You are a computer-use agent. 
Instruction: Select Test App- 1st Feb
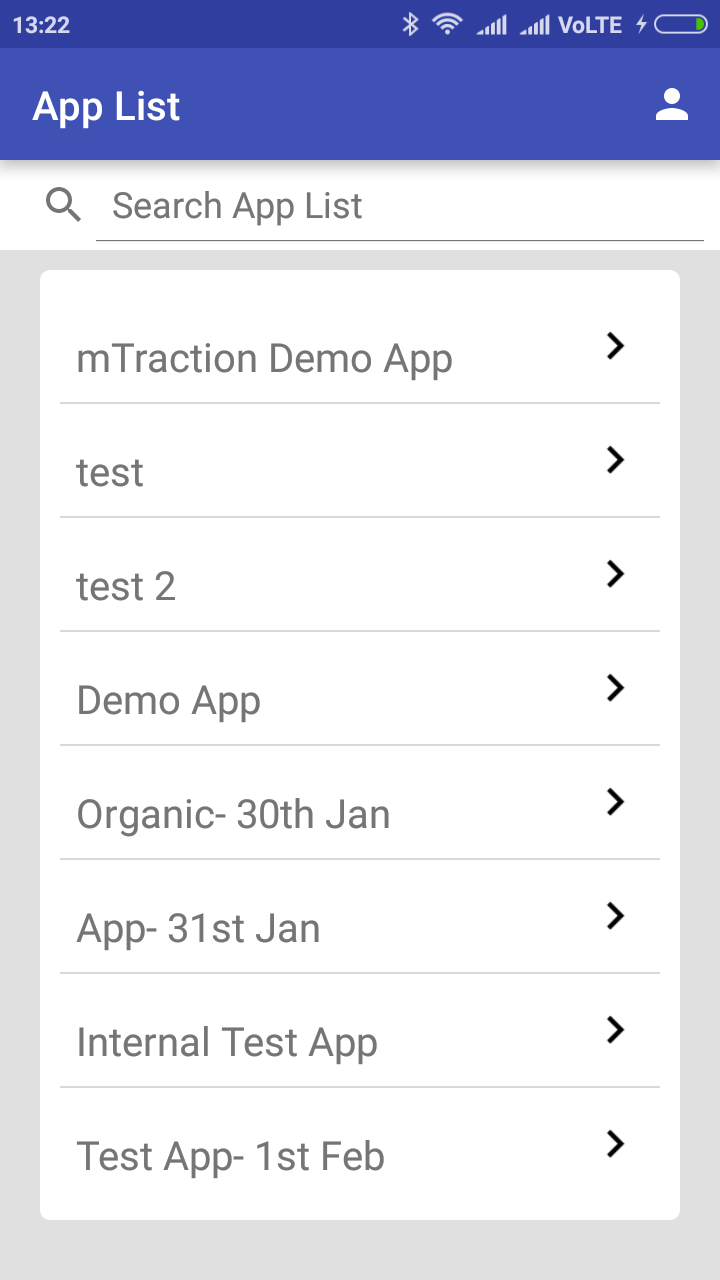tap(360, 1155)
